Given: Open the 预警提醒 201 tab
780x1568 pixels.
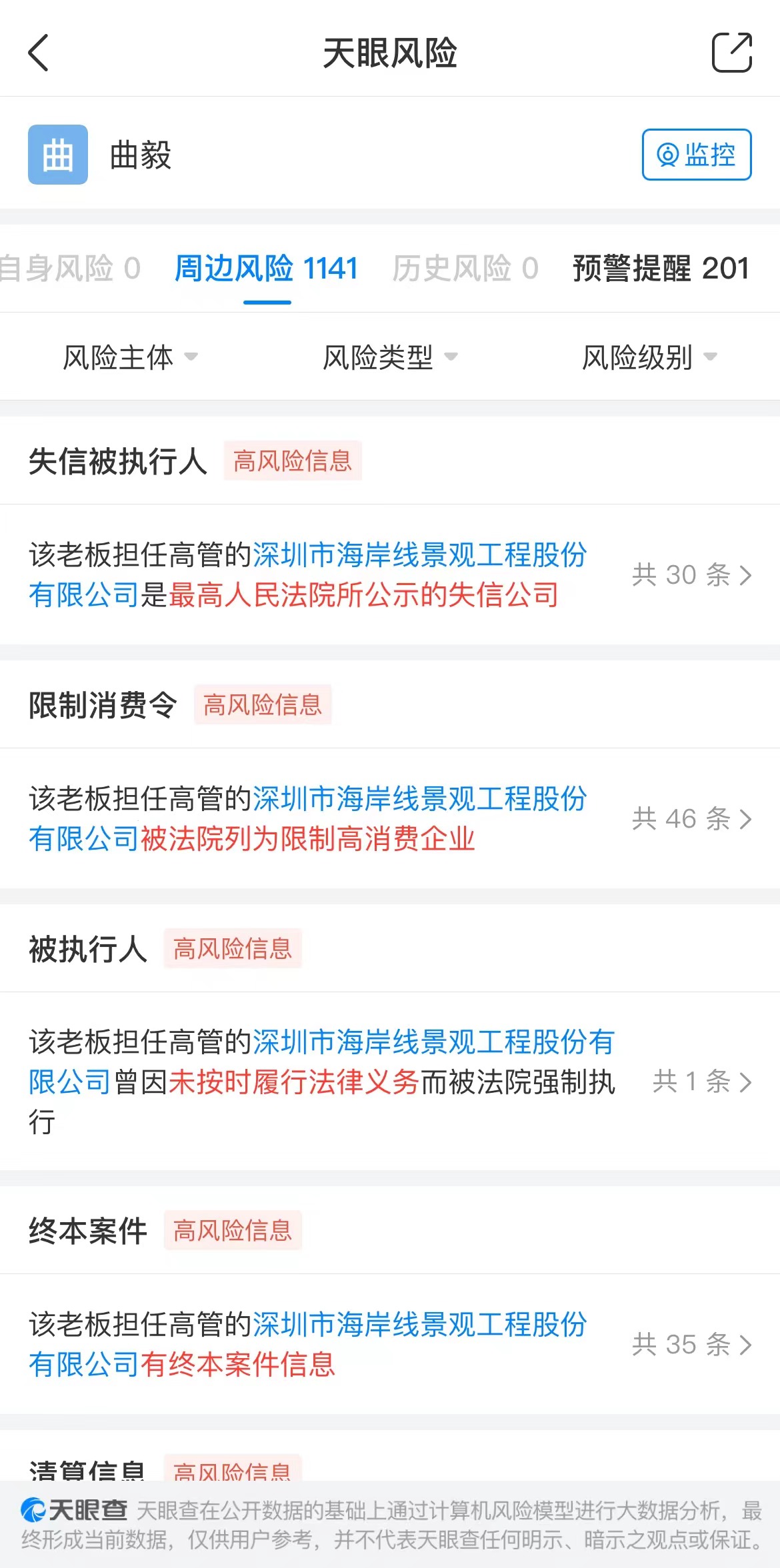Looking at the screenshot, I should (x=661, y=269).
